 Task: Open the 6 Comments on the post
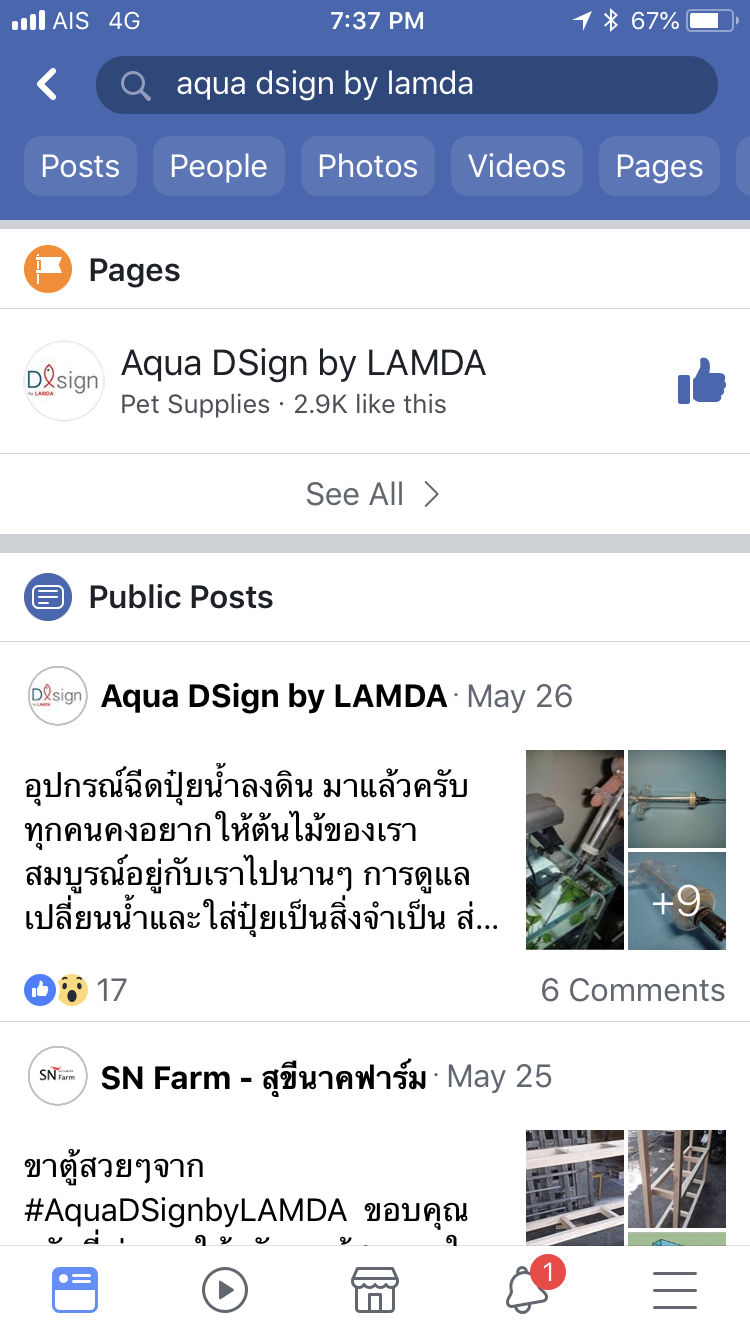pos(633,990)
